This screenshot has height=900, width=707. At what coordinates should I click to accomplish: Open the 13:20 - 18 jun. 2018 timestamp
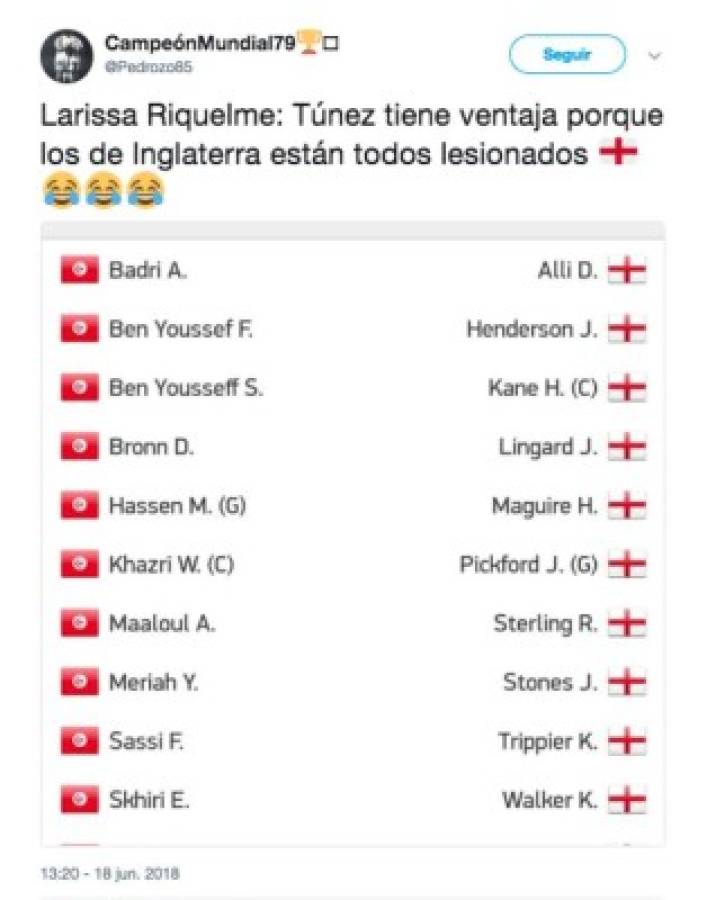pyautogui.click(x=110, y=873)
